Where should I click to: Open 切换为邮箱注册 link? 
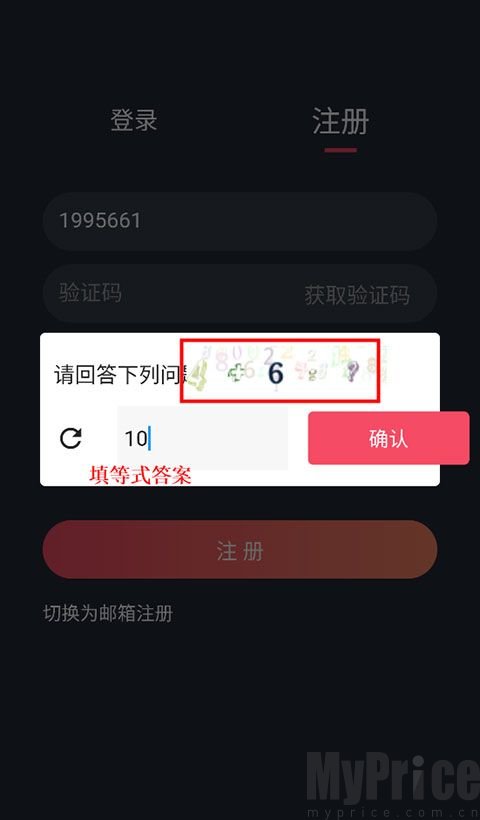point(108,613)
